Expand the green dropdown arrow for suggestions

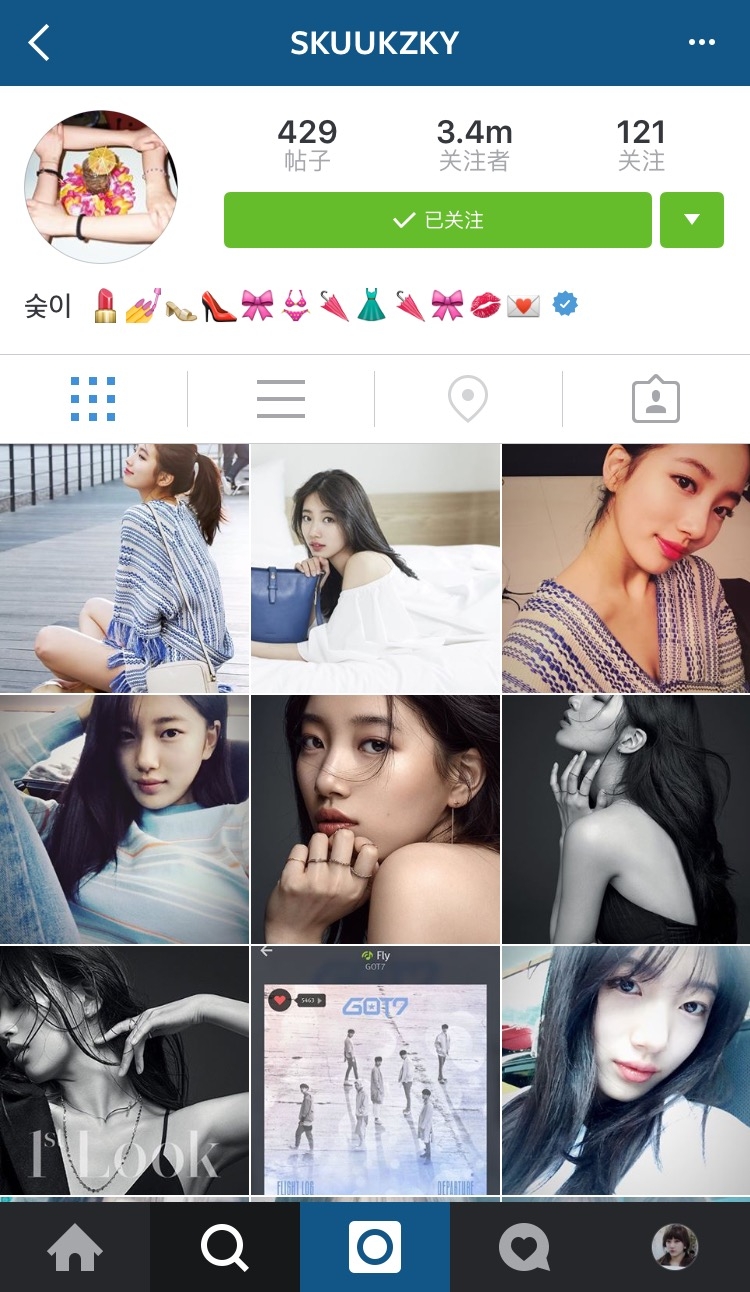(691, 220)
